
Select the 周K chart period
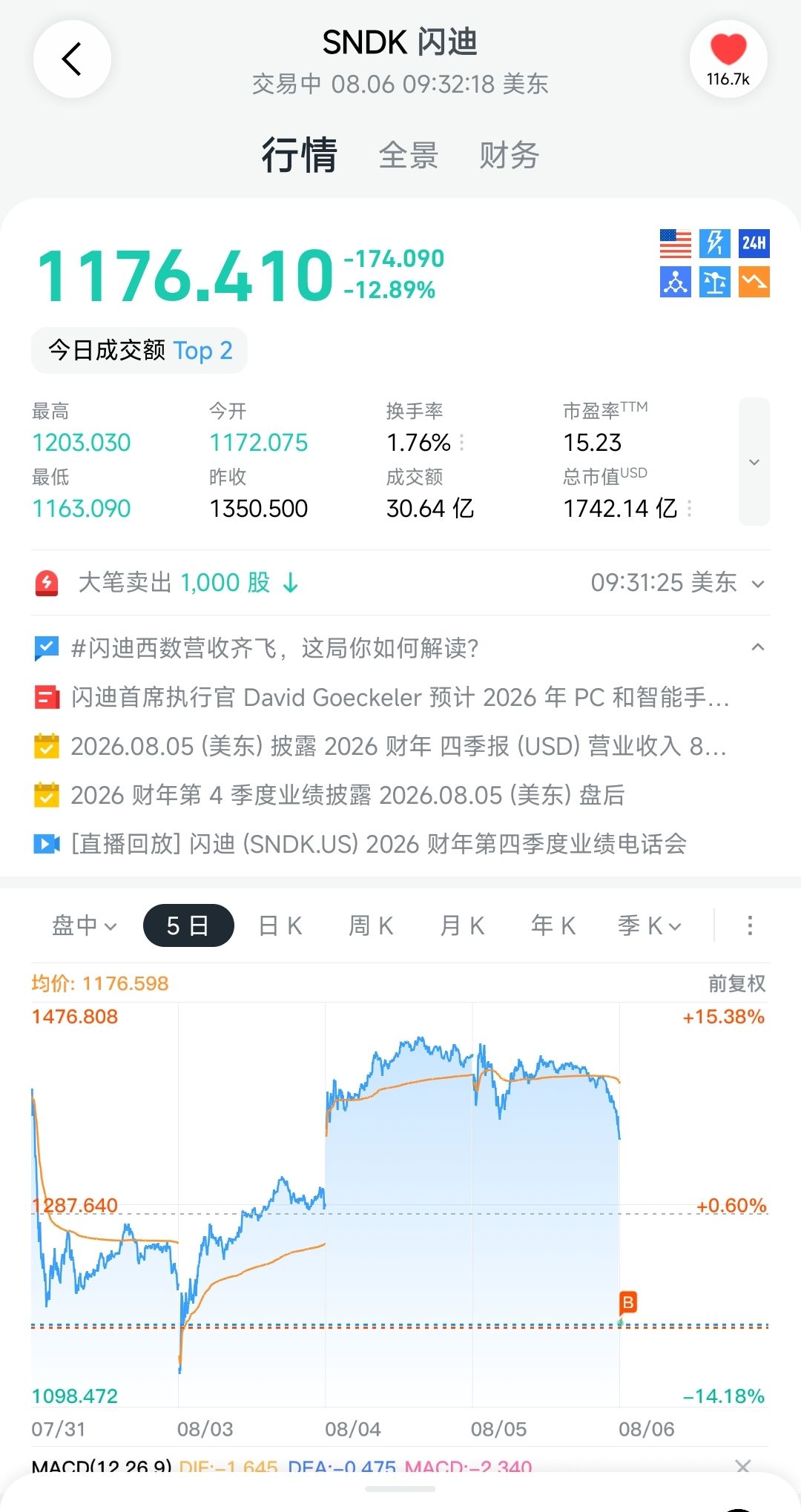[372, 925]
